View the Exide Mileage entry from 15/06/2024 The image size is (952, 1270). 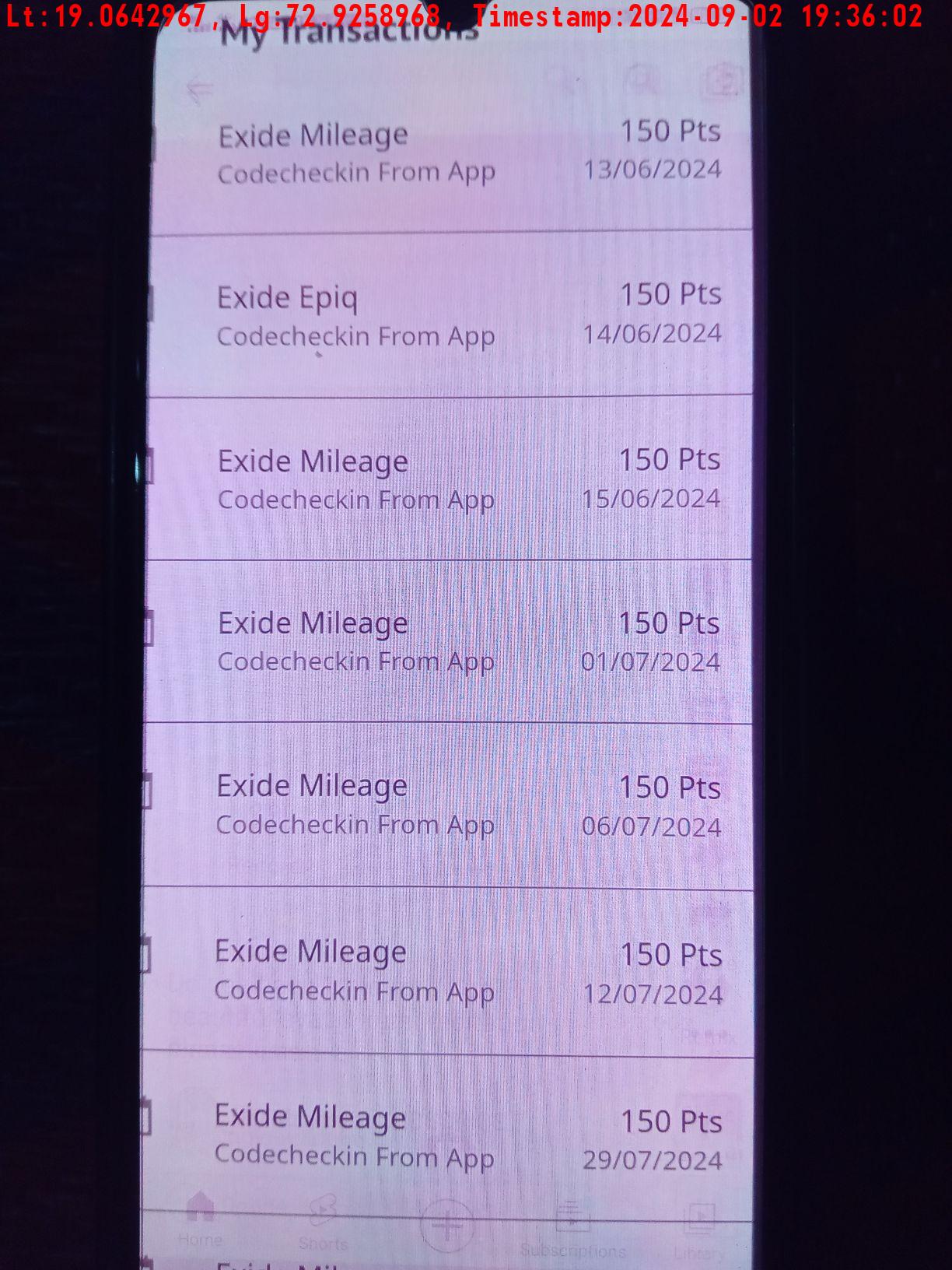(x=451, y=479)
